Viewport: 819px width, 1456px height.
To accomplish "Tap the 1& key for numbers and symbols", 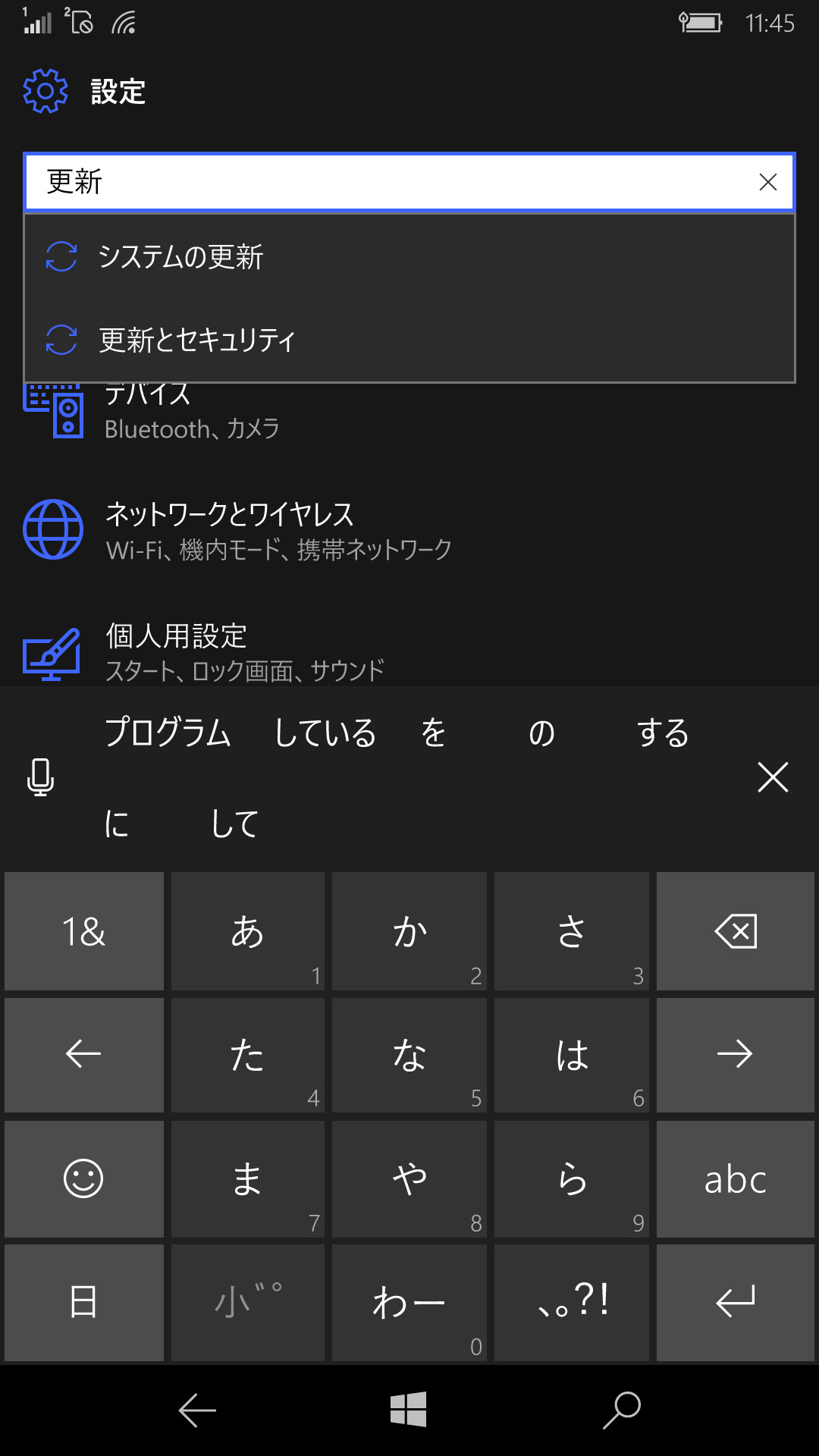I will [x=83, y=930].
